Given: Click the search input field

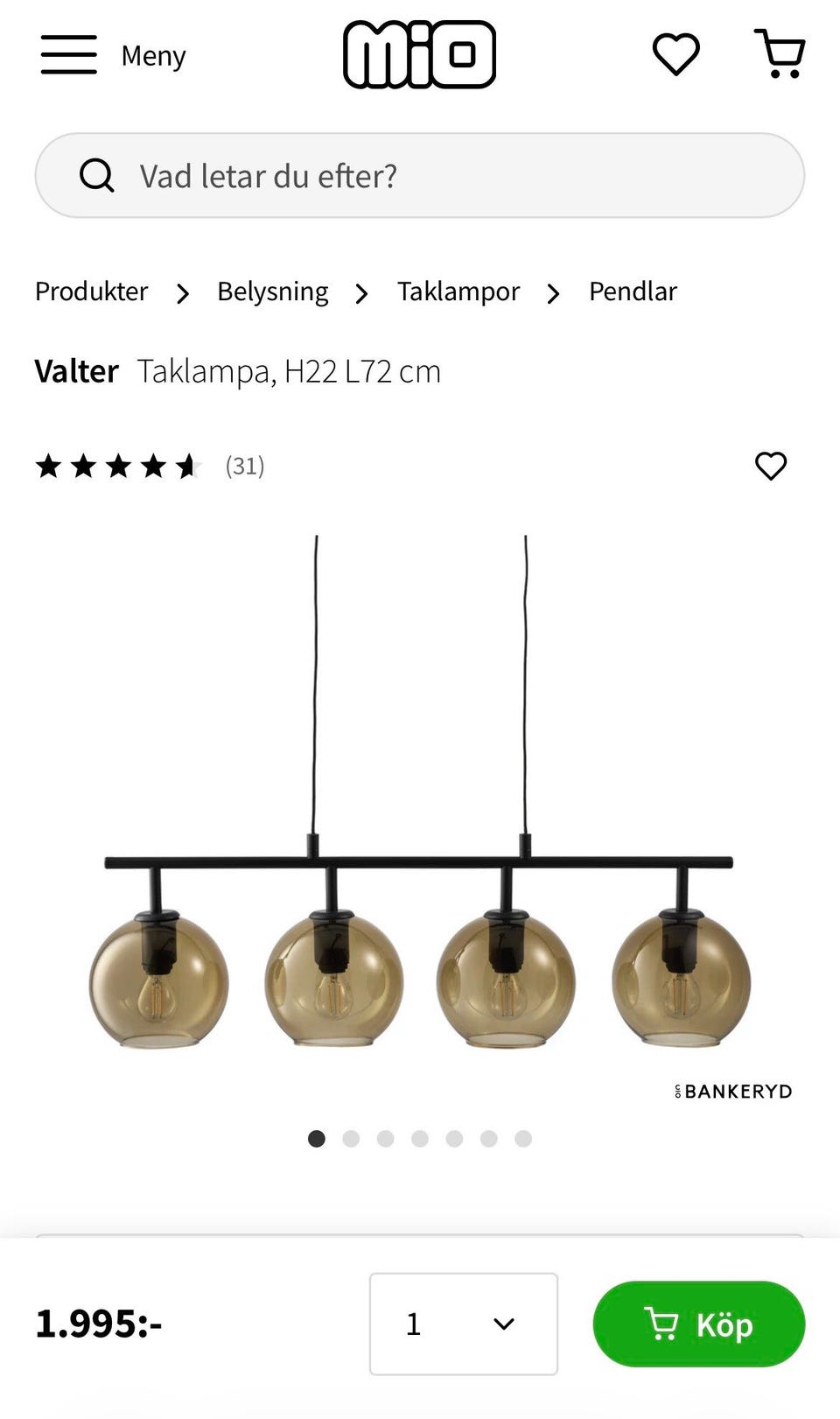Looking at the screenshot, I should [420, 175].
